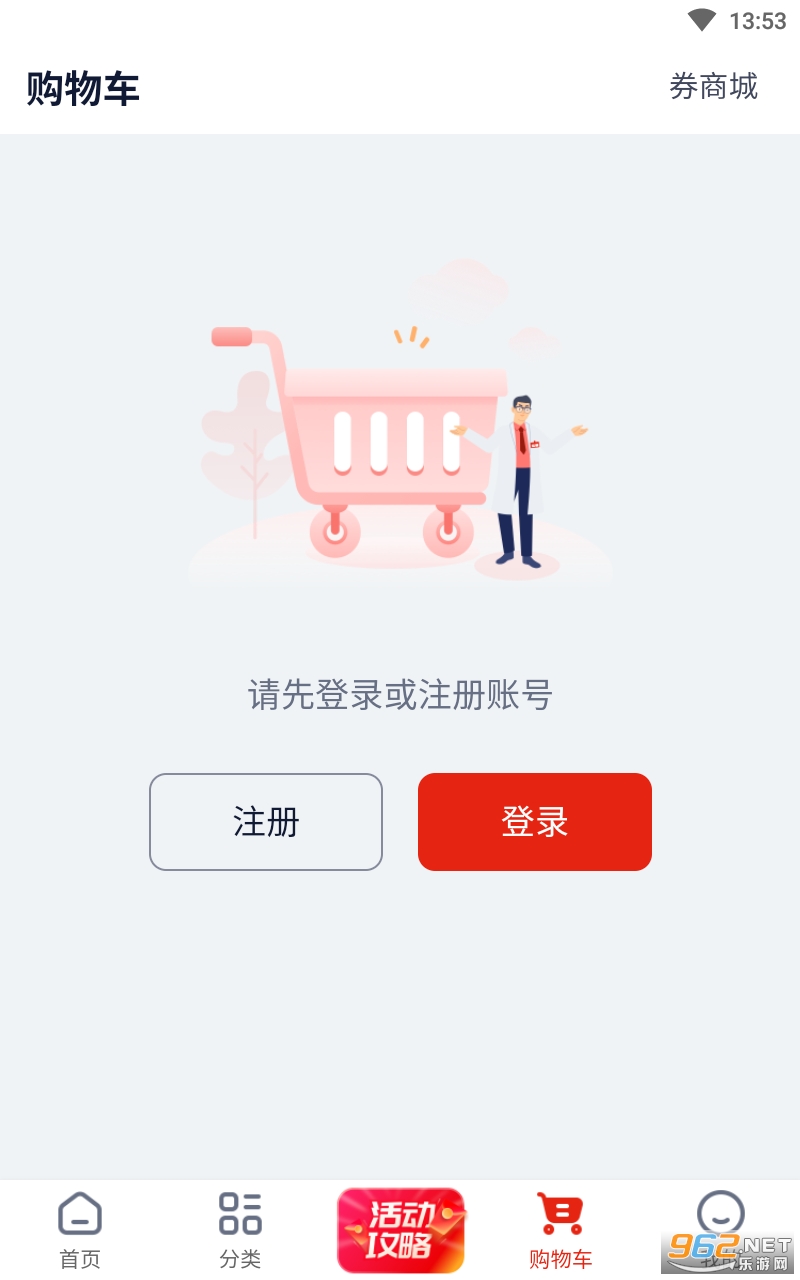This screenshot has width=800, height=1280.
Task: Tap the 注册 button
Action: pos(266,822)
